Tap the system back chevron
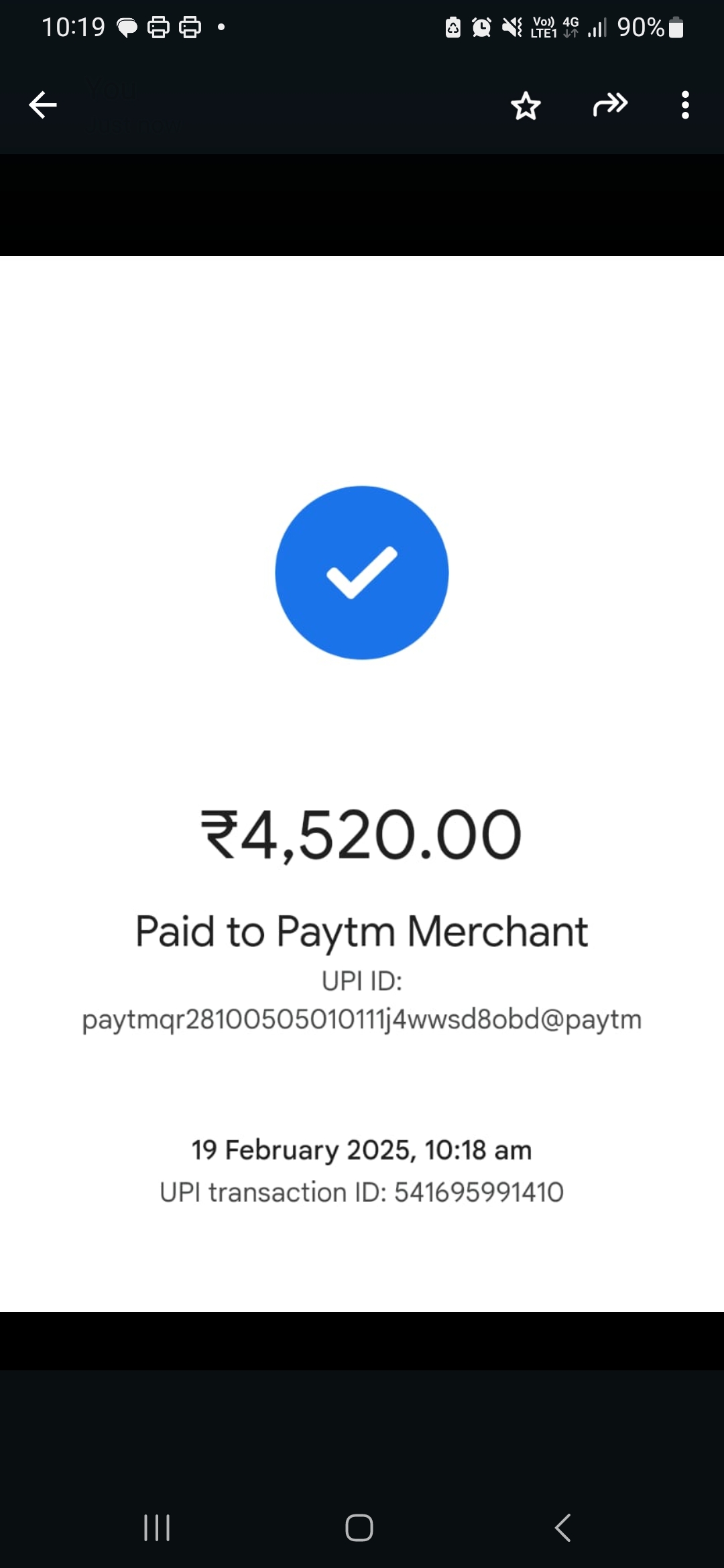Viewport: 724px width, 1568px height. click(x=563, y=1528)
